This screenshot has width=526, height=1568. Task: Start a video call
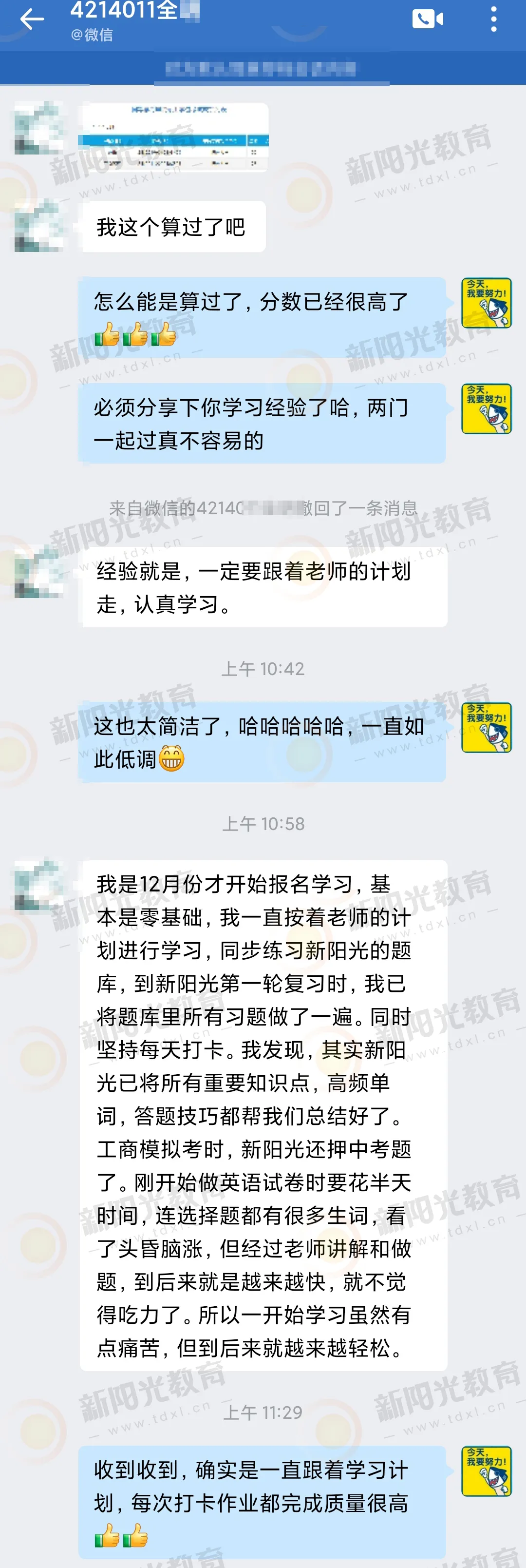coord(428,19)
